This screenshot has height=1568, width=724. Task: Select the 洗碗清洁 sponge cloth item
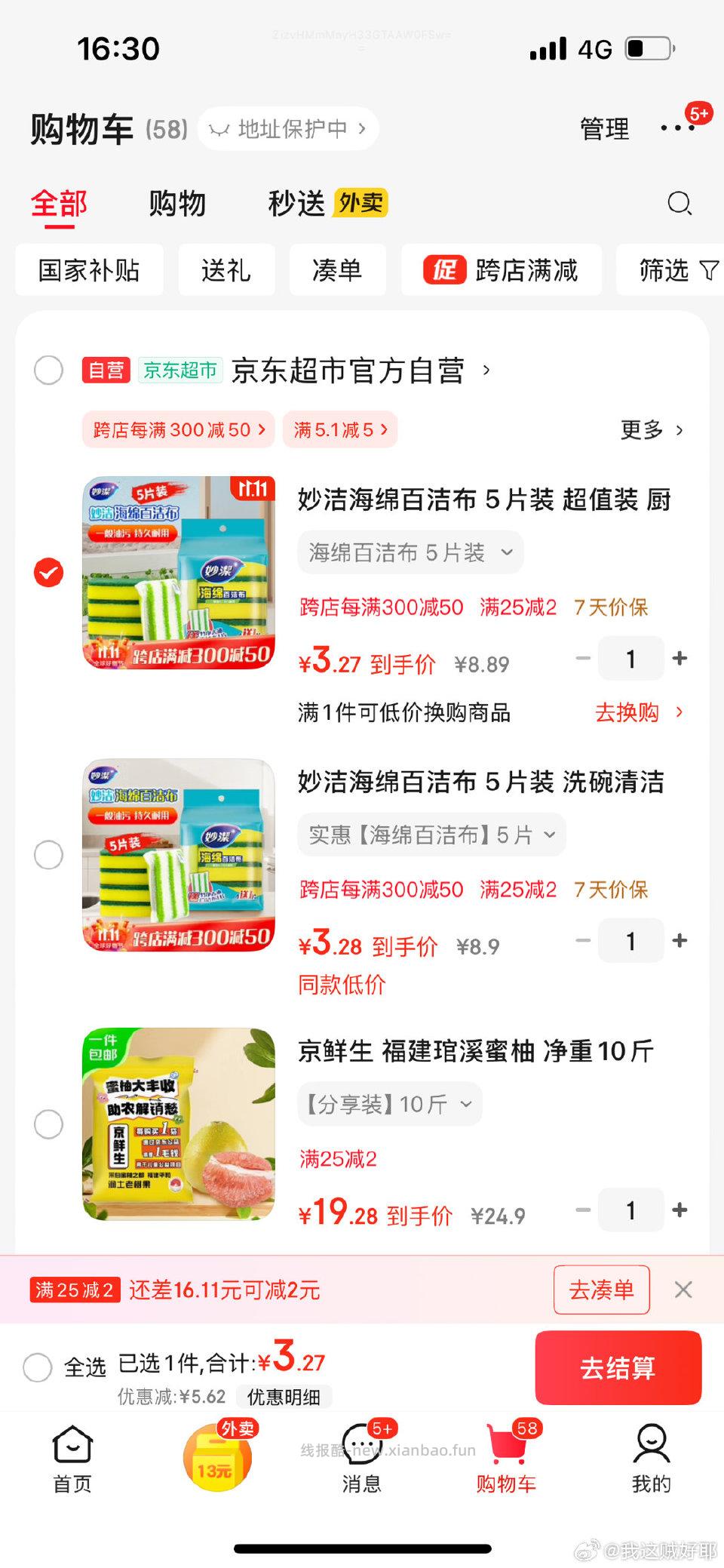coord(48,856)
